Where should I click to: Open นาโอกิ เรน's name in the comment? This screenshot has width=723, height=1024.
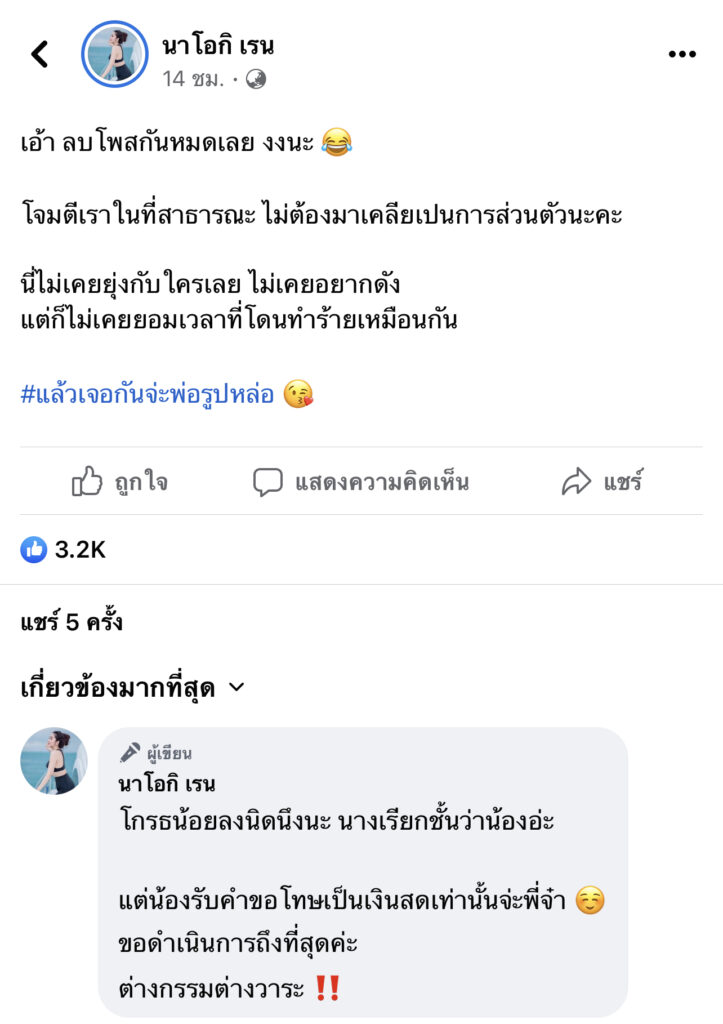tap(166, 783)
